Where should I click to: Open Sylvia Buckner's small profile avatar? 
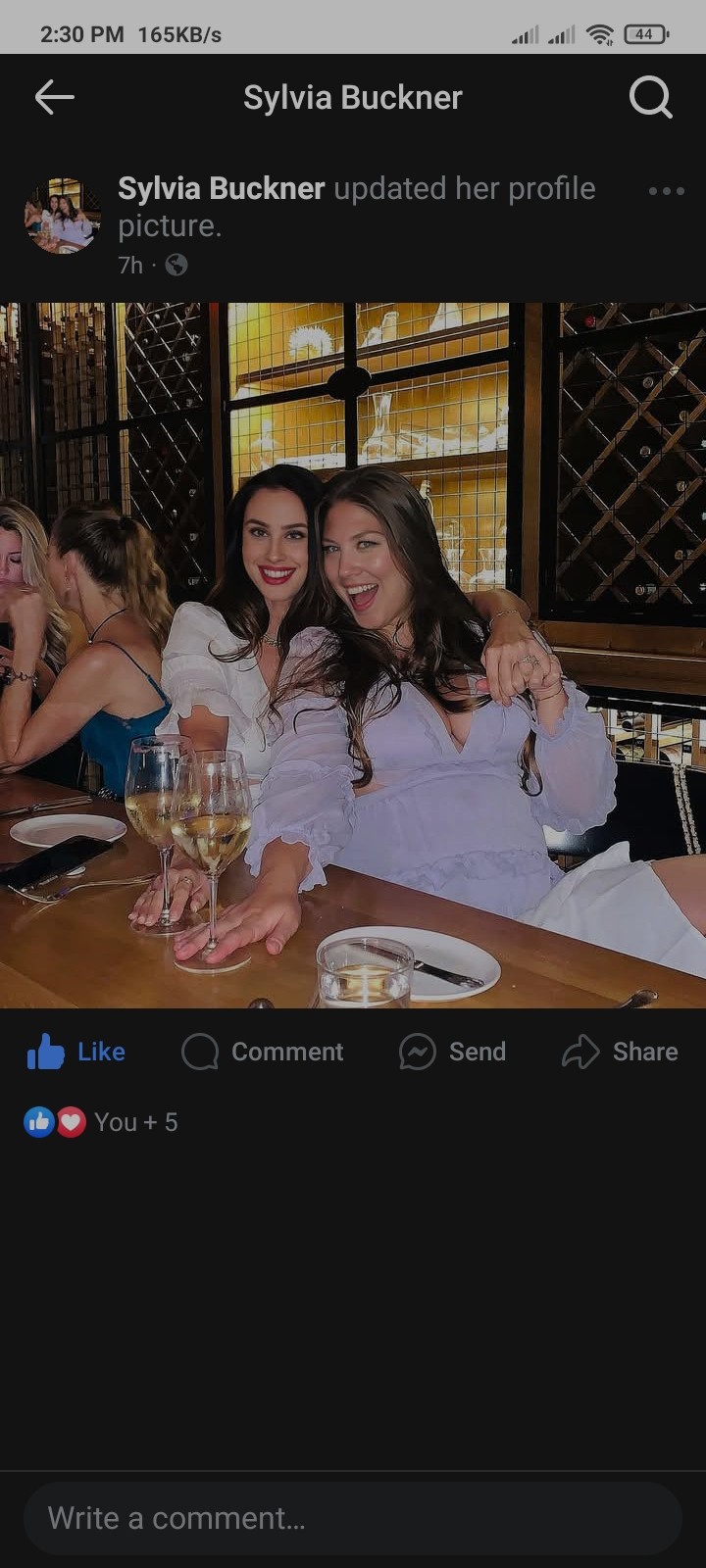click(63, 217)
